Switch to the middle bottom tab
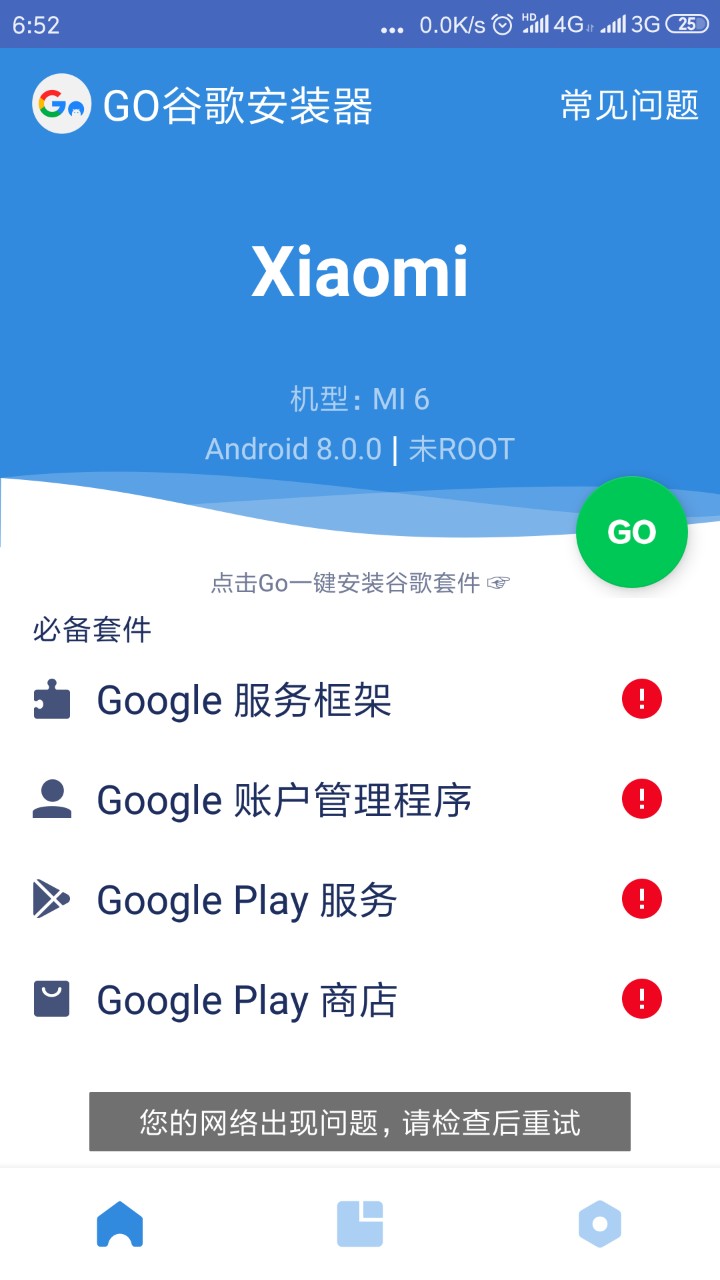Image resolution: width=720 pixels, height=1280 pixels. [360, 1224]
